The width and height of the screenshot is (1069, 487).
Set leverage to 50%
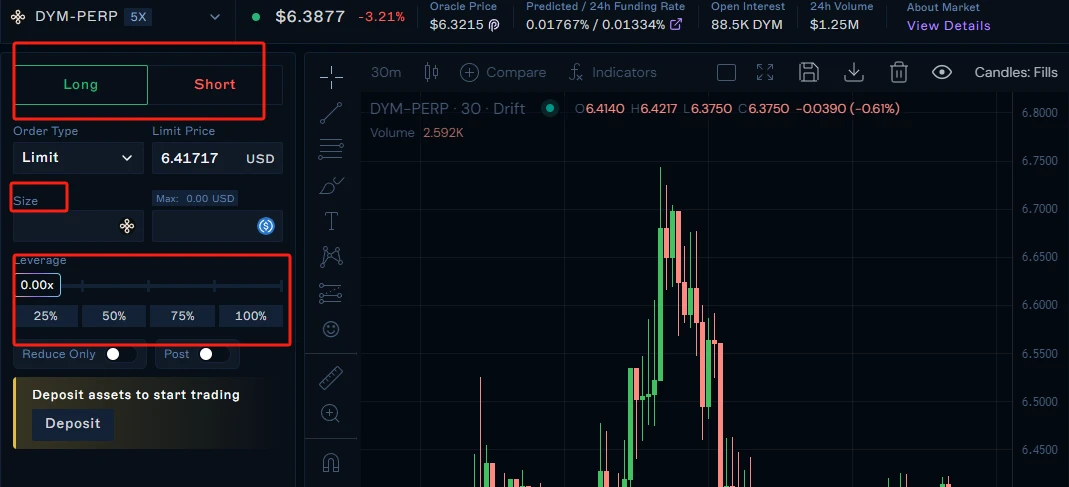pos(114,316)
